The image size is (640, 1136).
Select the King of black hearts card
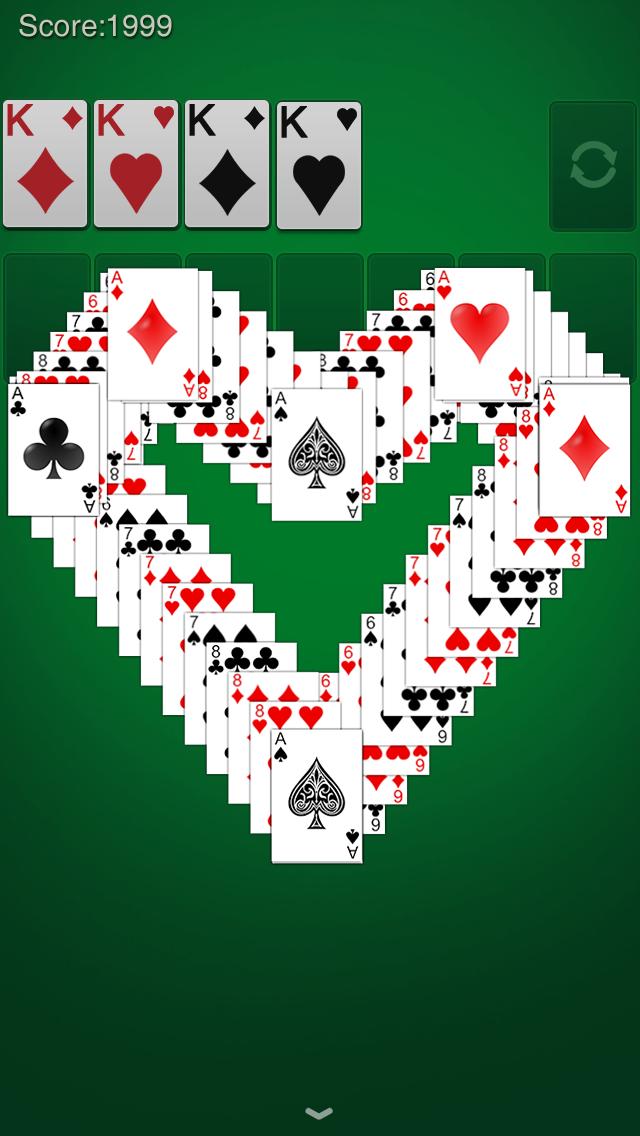318,165
